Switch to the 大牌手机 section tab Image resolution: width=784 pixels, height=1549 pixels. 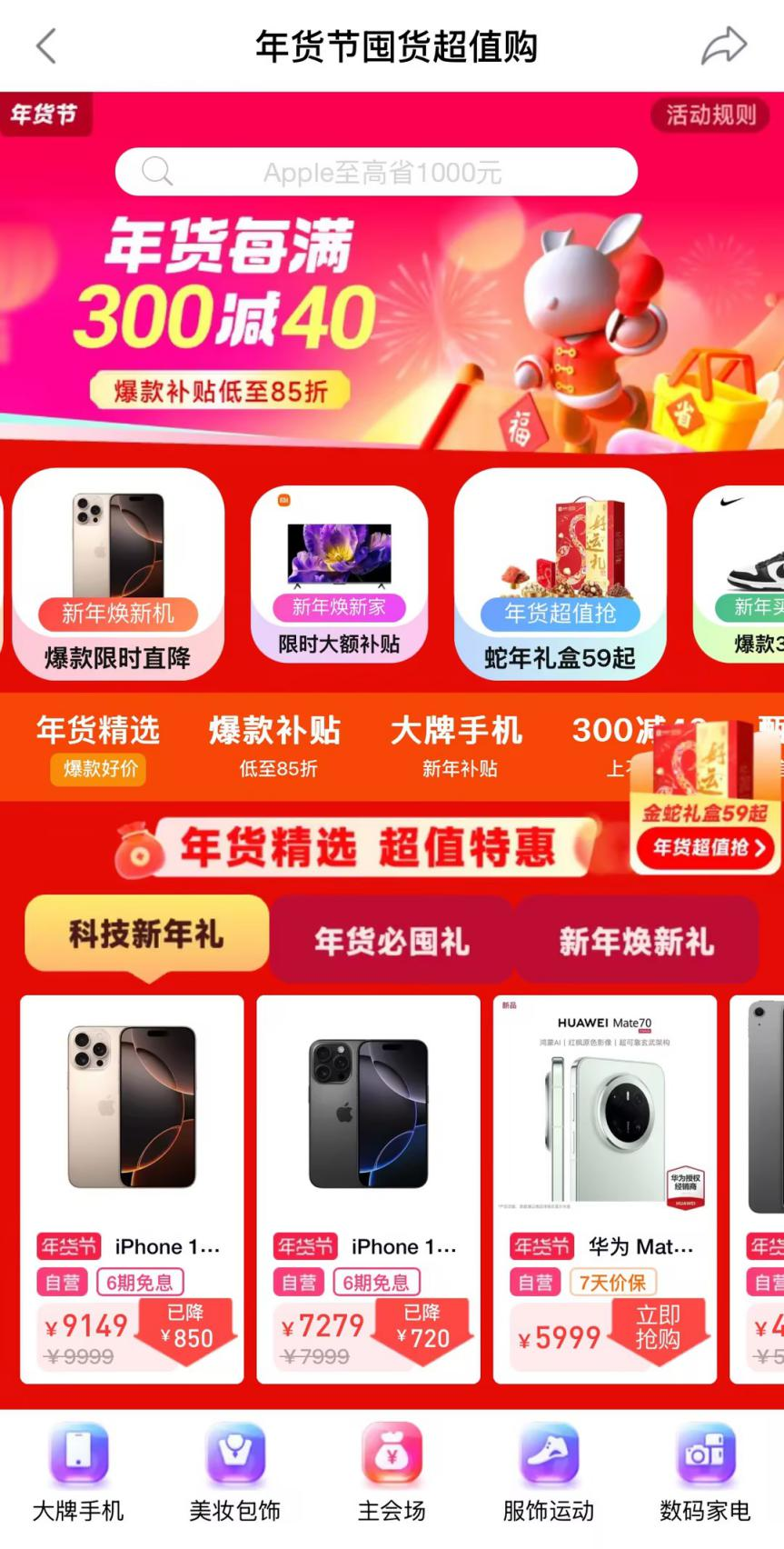[457, 745]
